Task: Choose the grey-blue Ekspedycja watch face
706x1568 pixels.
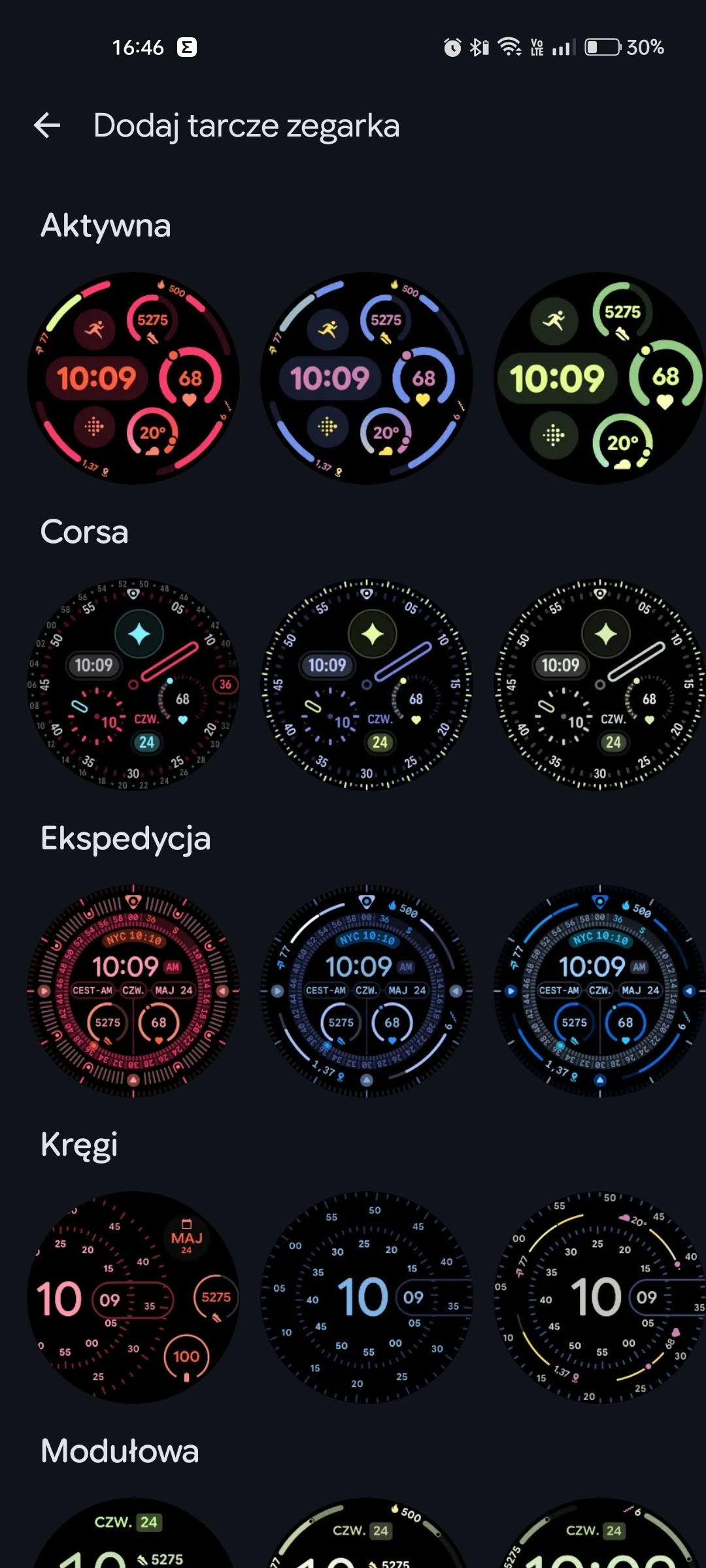Action: (367, 991)
